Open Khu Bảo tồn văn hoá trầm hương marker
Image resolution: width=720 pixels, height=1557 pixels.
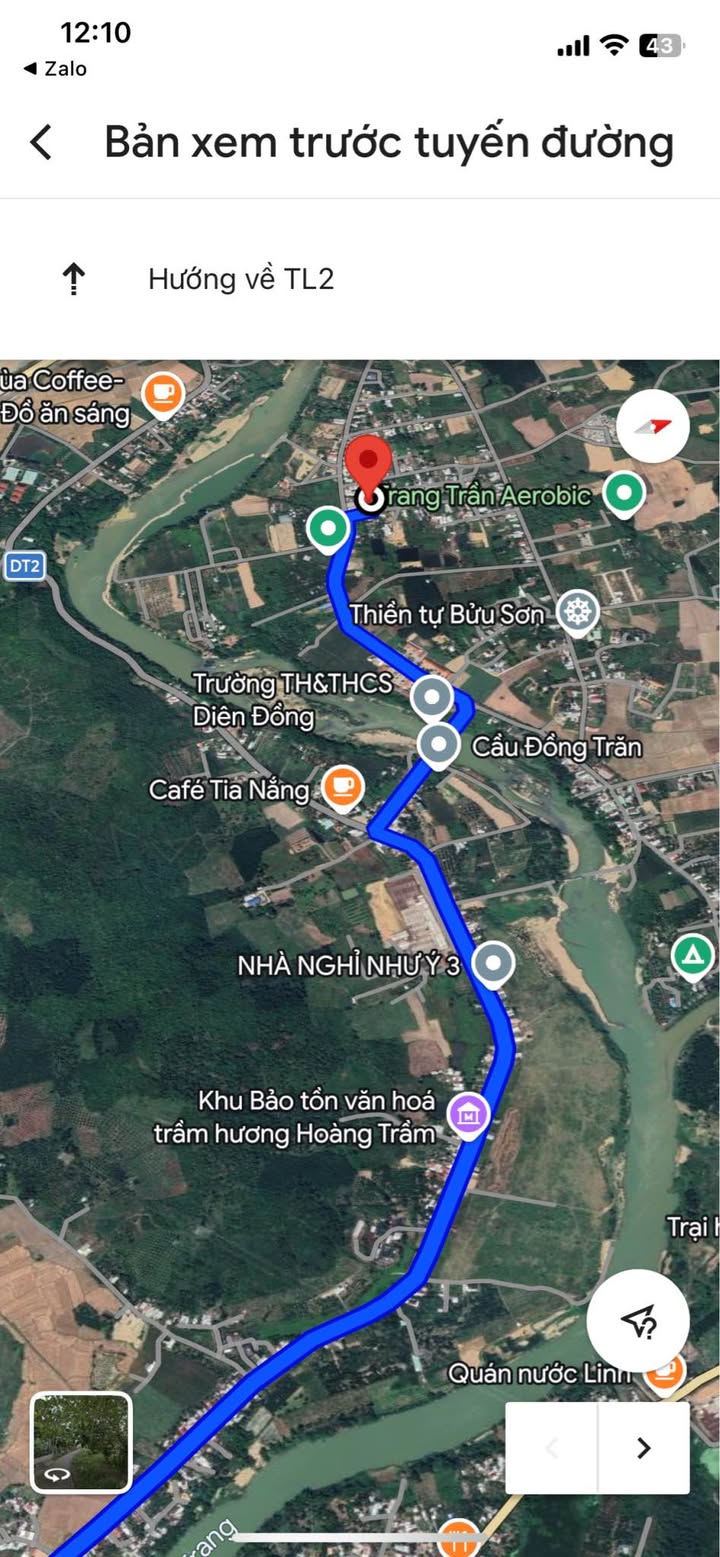[x=468, y=1113]
